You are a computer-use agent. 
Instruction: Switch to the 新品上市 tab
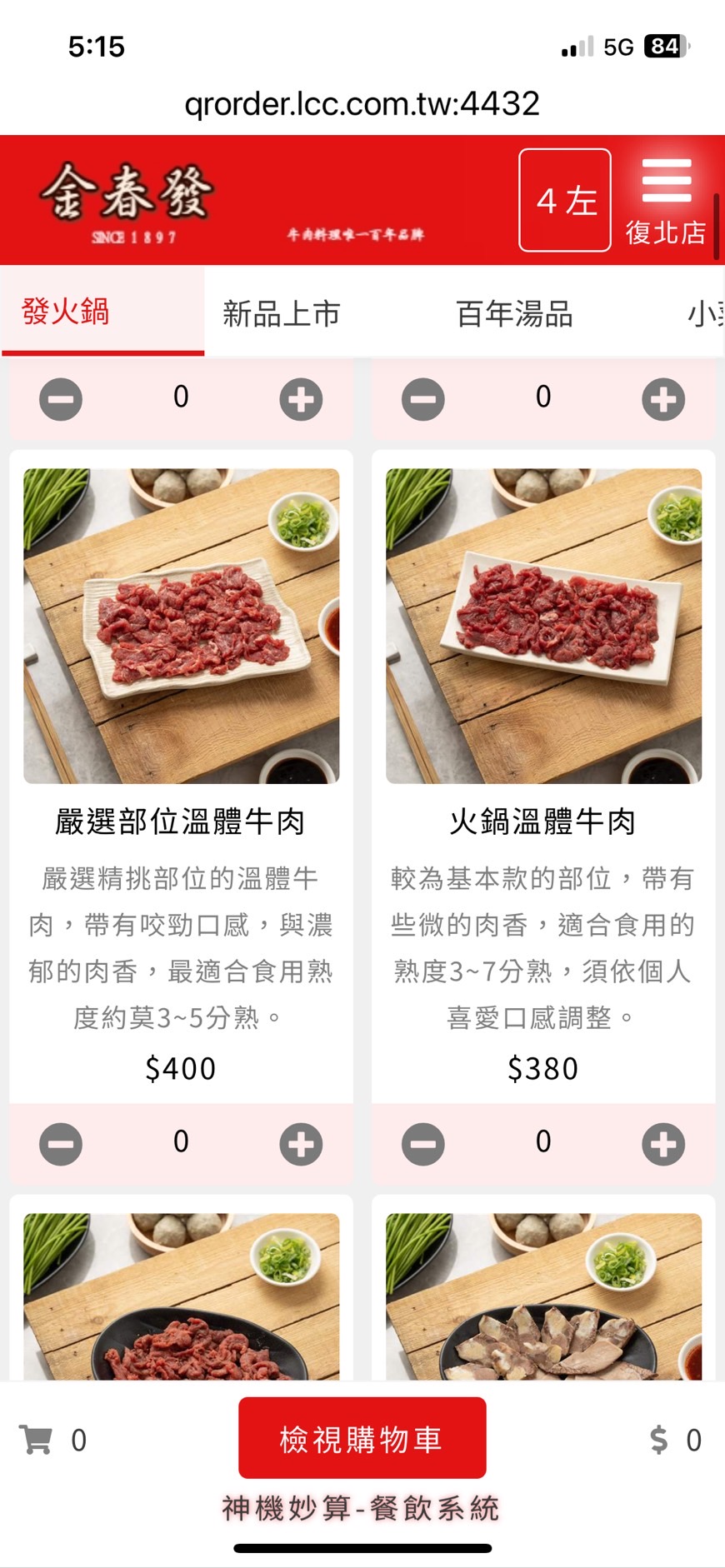coord(281,313)
